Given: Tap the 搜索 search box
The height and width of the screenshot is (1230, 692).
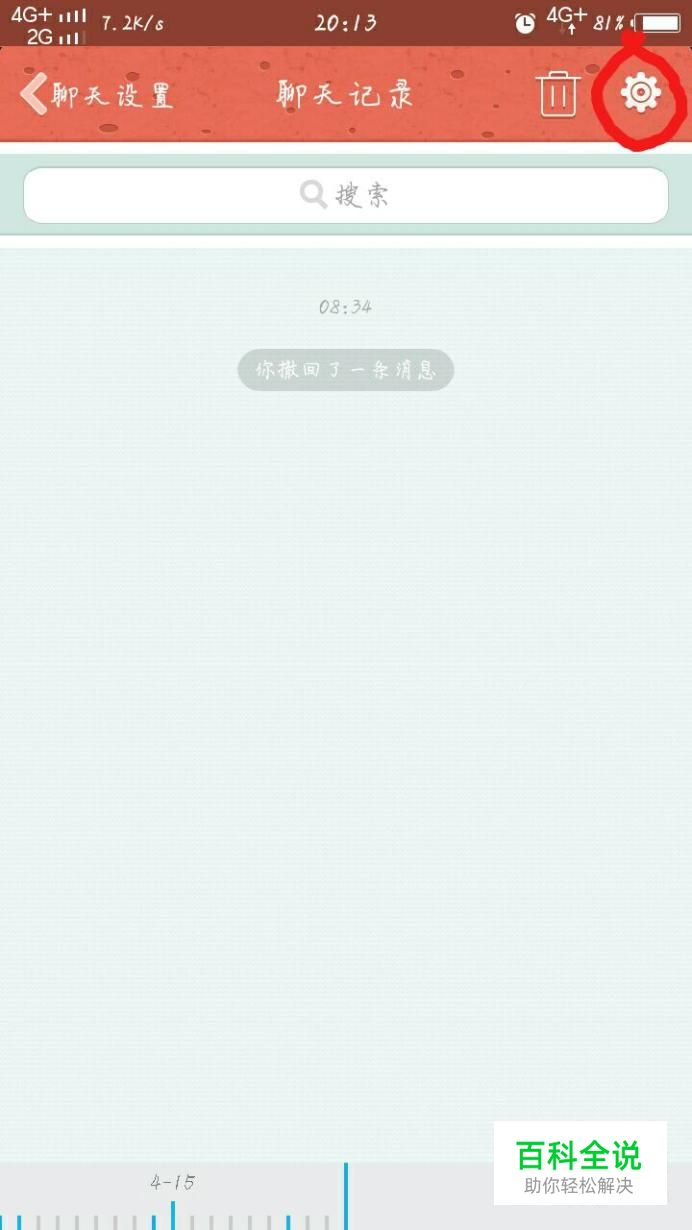Looking at the screenshot, I should coord(346,195).
